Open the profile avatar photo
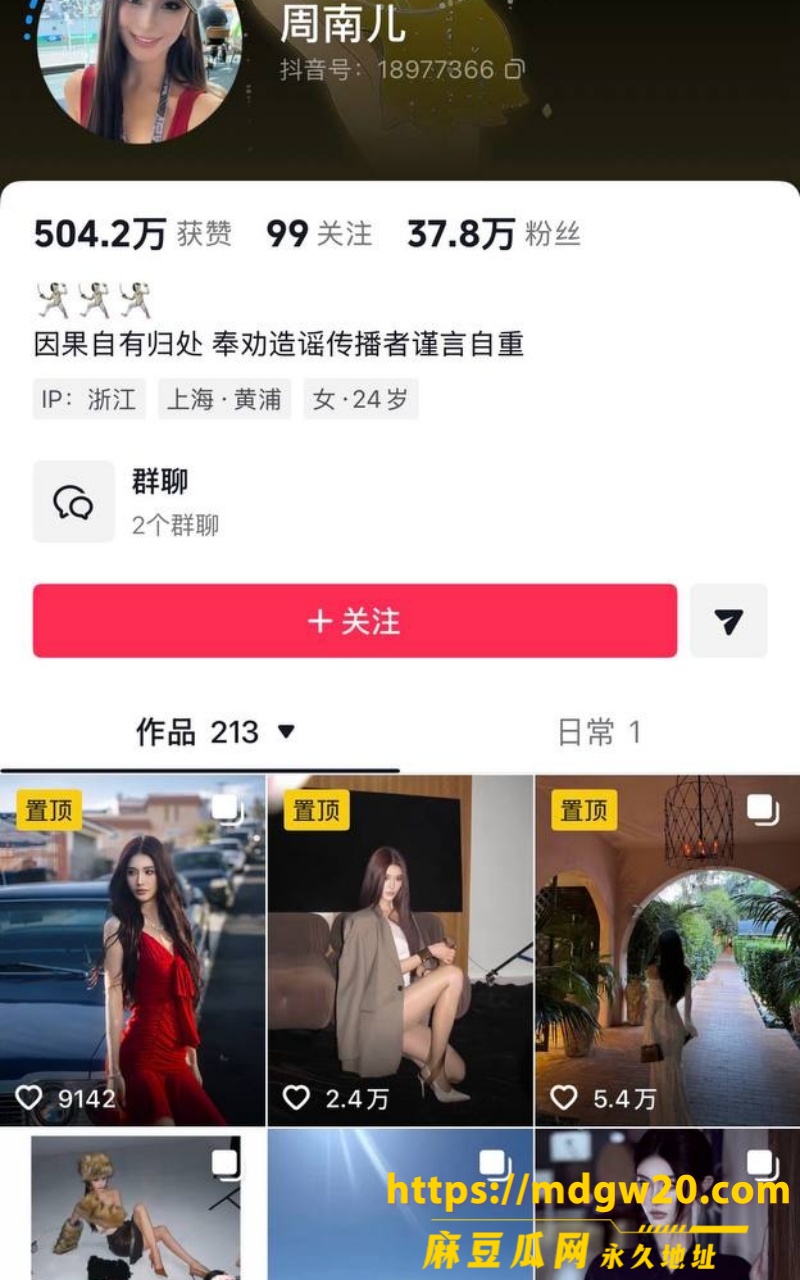This screenshot has width=800, height=1280. tap(139, 66)
